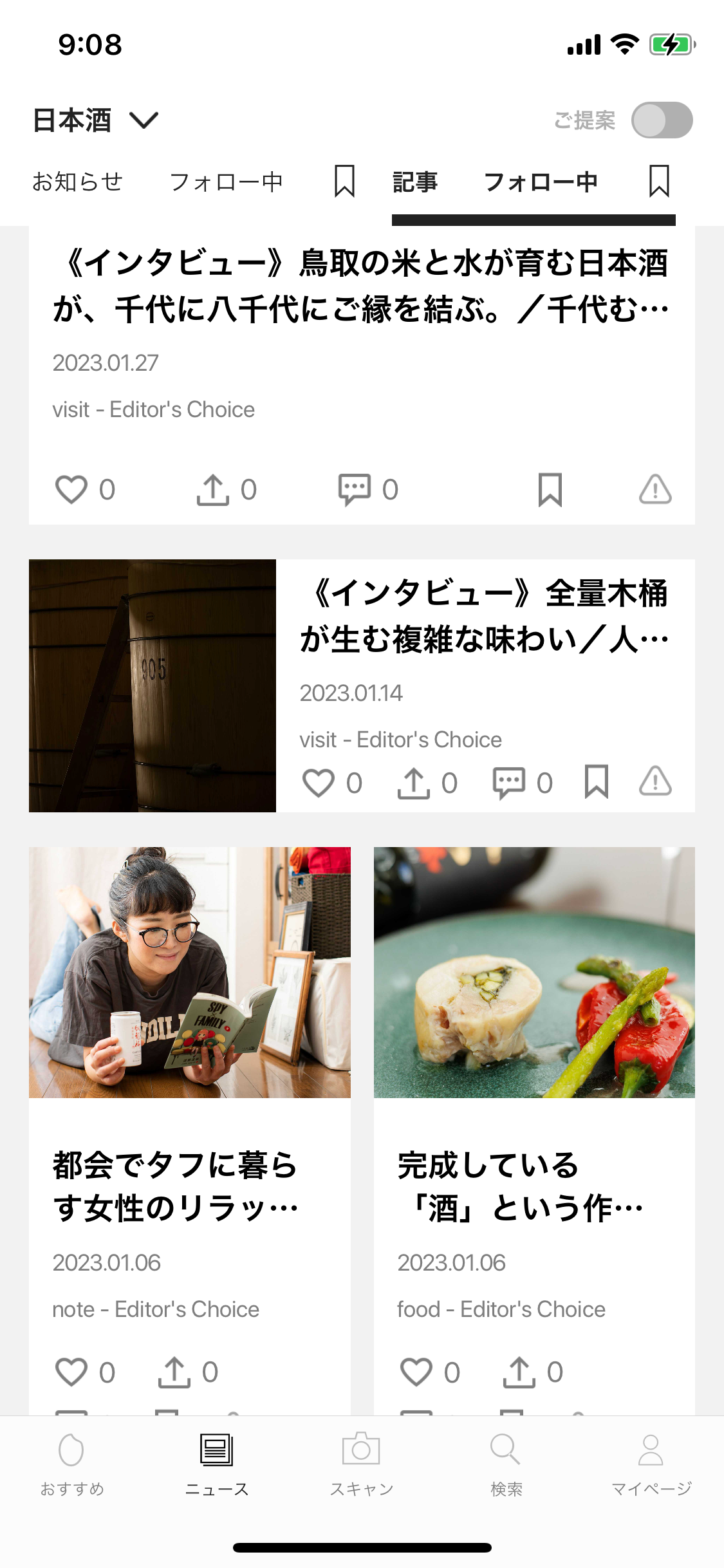
Task: Toggle the ご提案 switch on
Action: pyautogui.click(x=661, y=120)
